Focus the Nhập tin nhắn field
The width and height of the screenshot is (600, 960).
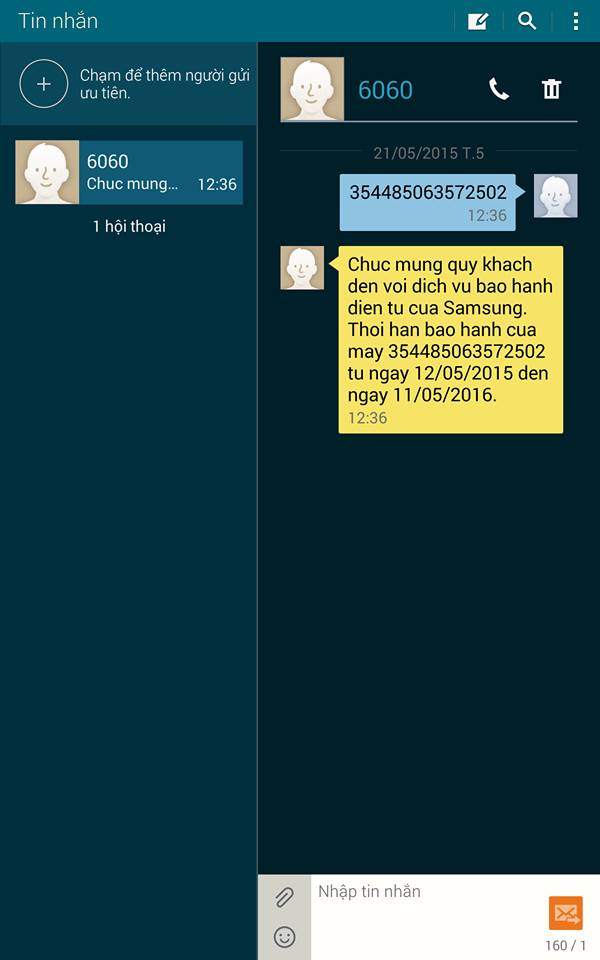(427, 917)
